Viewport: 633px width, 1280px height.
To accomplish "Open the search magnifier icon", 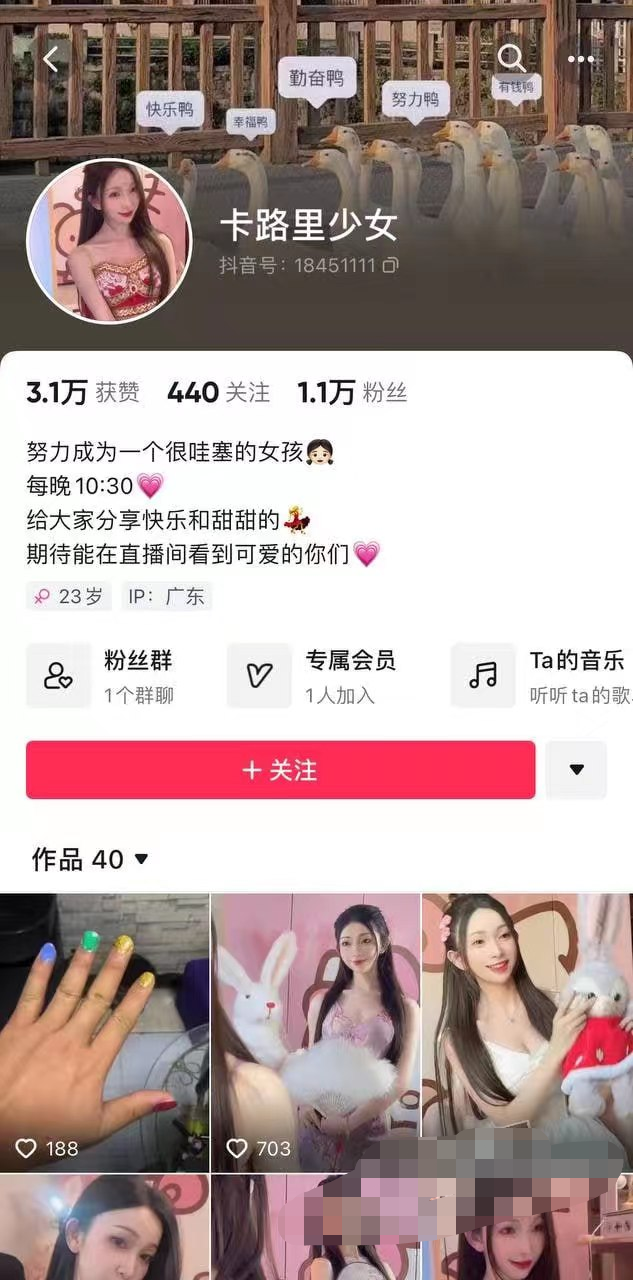I will [x=511, y=58].
